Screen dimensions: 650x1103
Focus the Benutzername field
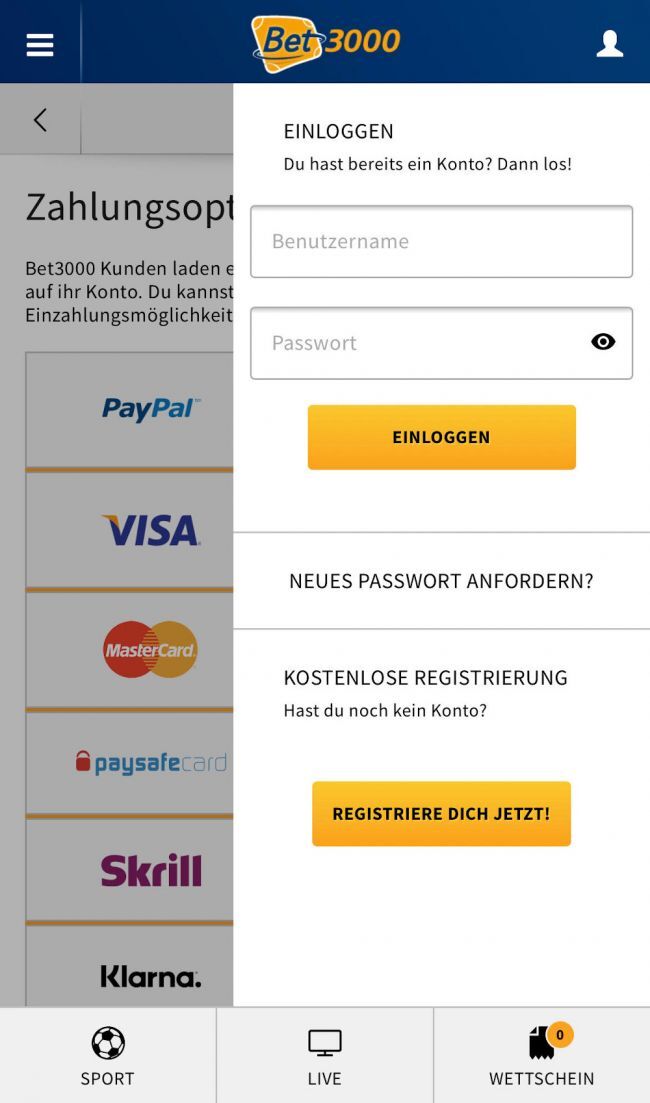coord(441,242)
